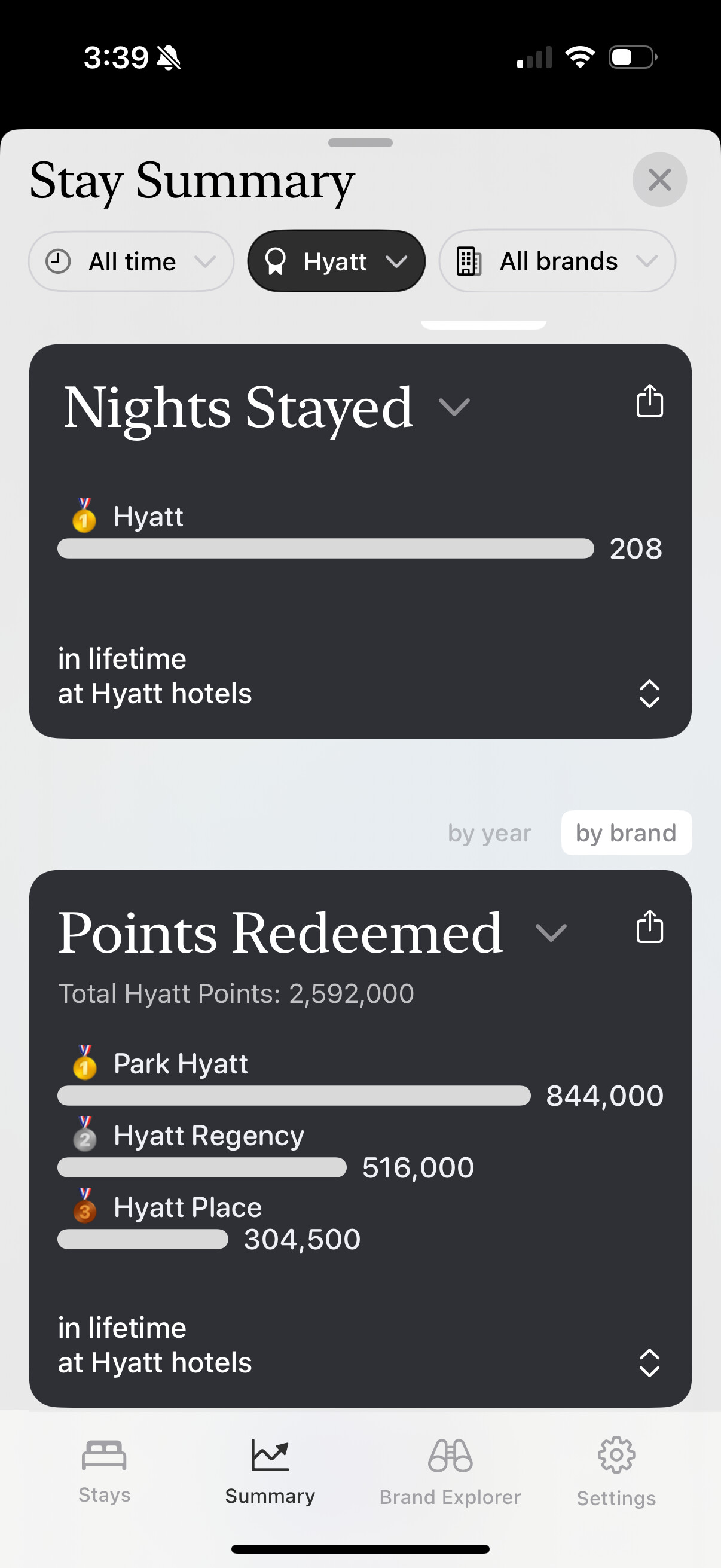Open the Settings tab
This screenshot has height=1568, width=721.
[616, 1472]
